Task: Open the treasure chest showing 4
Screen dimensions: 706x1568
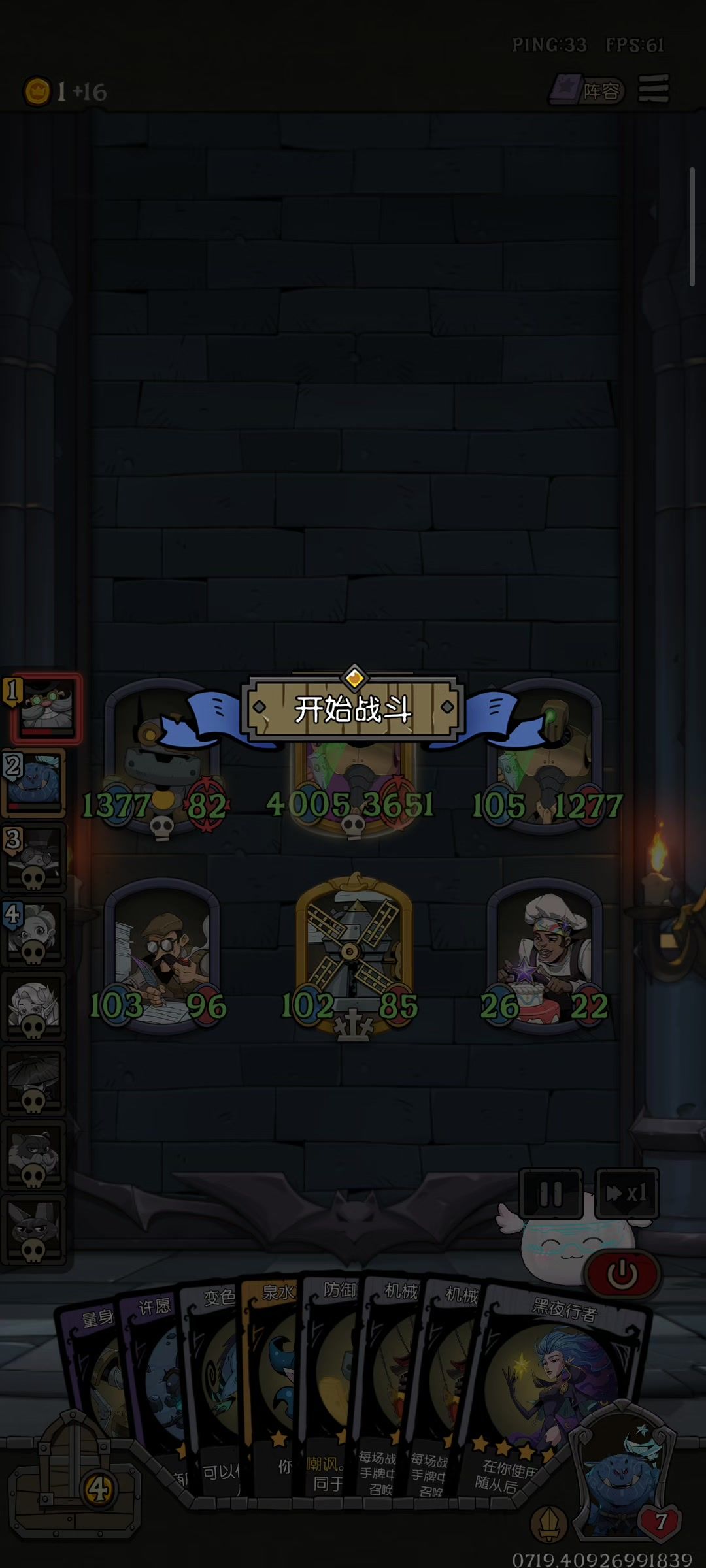Action: [75, 1478]
